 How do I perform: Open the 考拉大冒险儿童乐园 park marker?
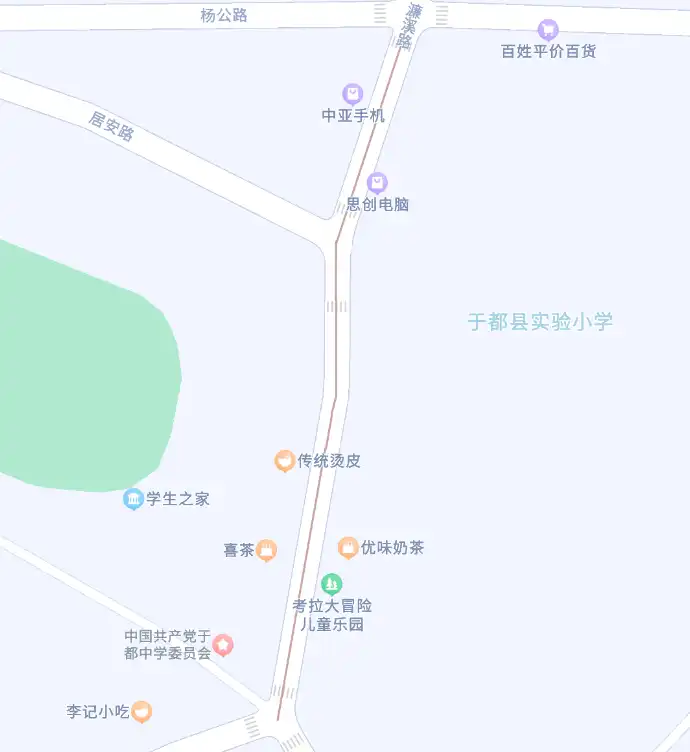tap(331, 583)
